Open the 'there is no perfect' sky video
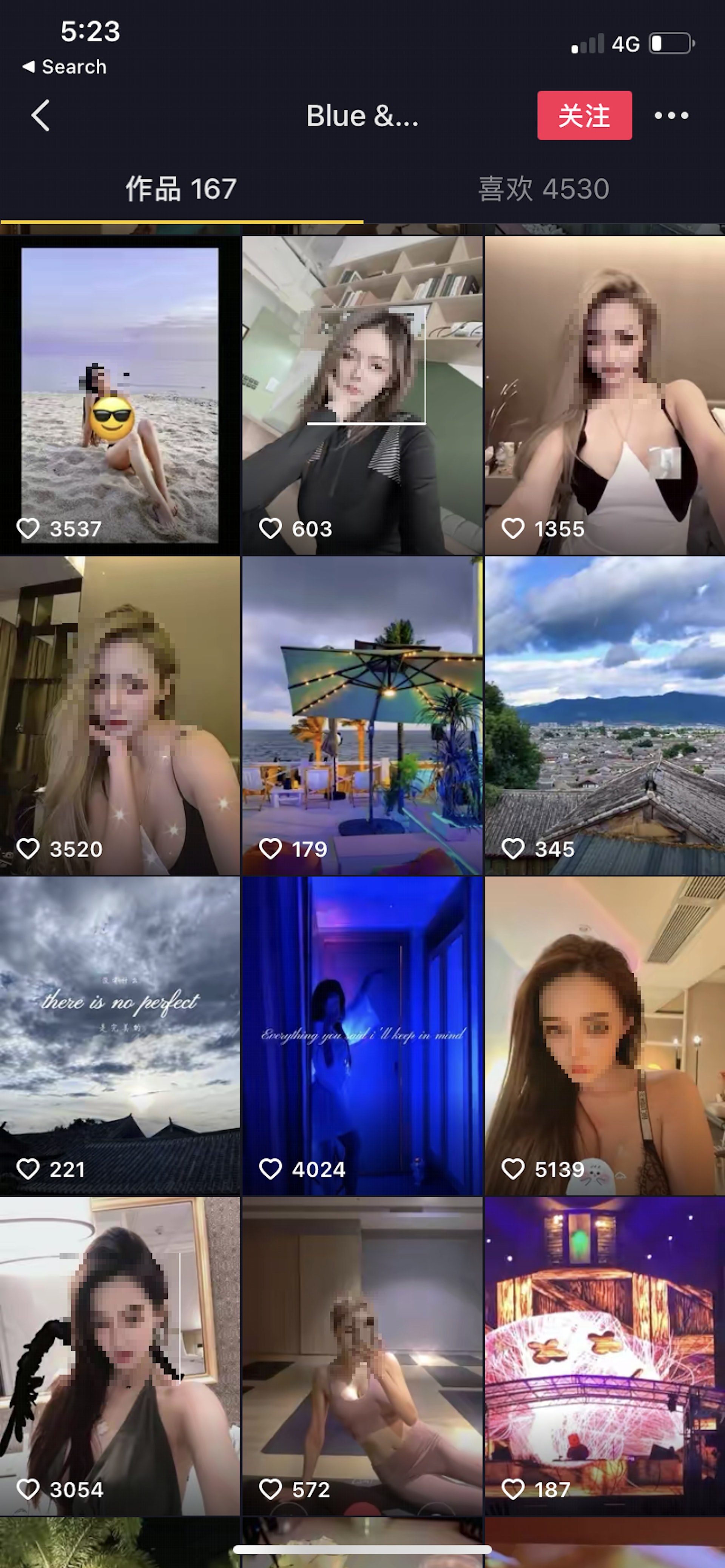725x1568 pixels. tap(120, 1036)
